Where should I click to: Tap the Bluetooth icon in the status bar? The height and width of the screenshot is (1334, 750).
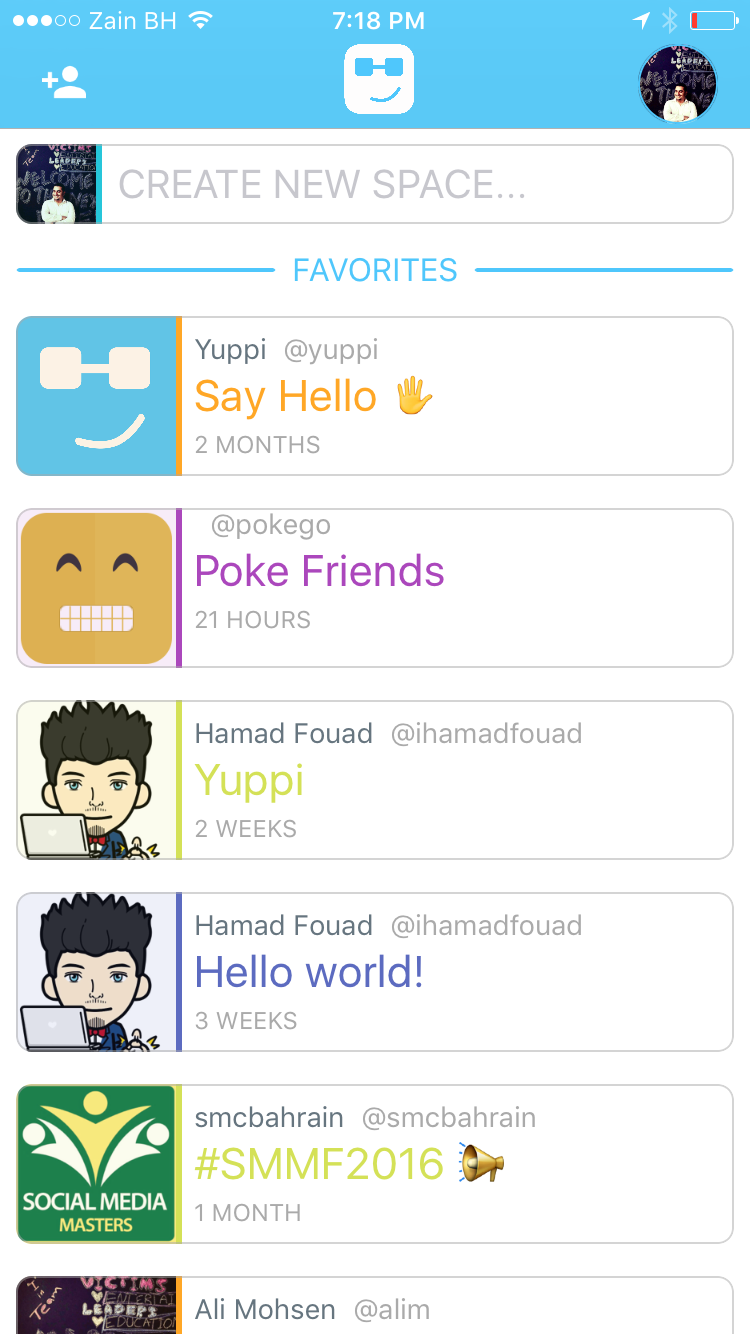(x=670, y=18)
